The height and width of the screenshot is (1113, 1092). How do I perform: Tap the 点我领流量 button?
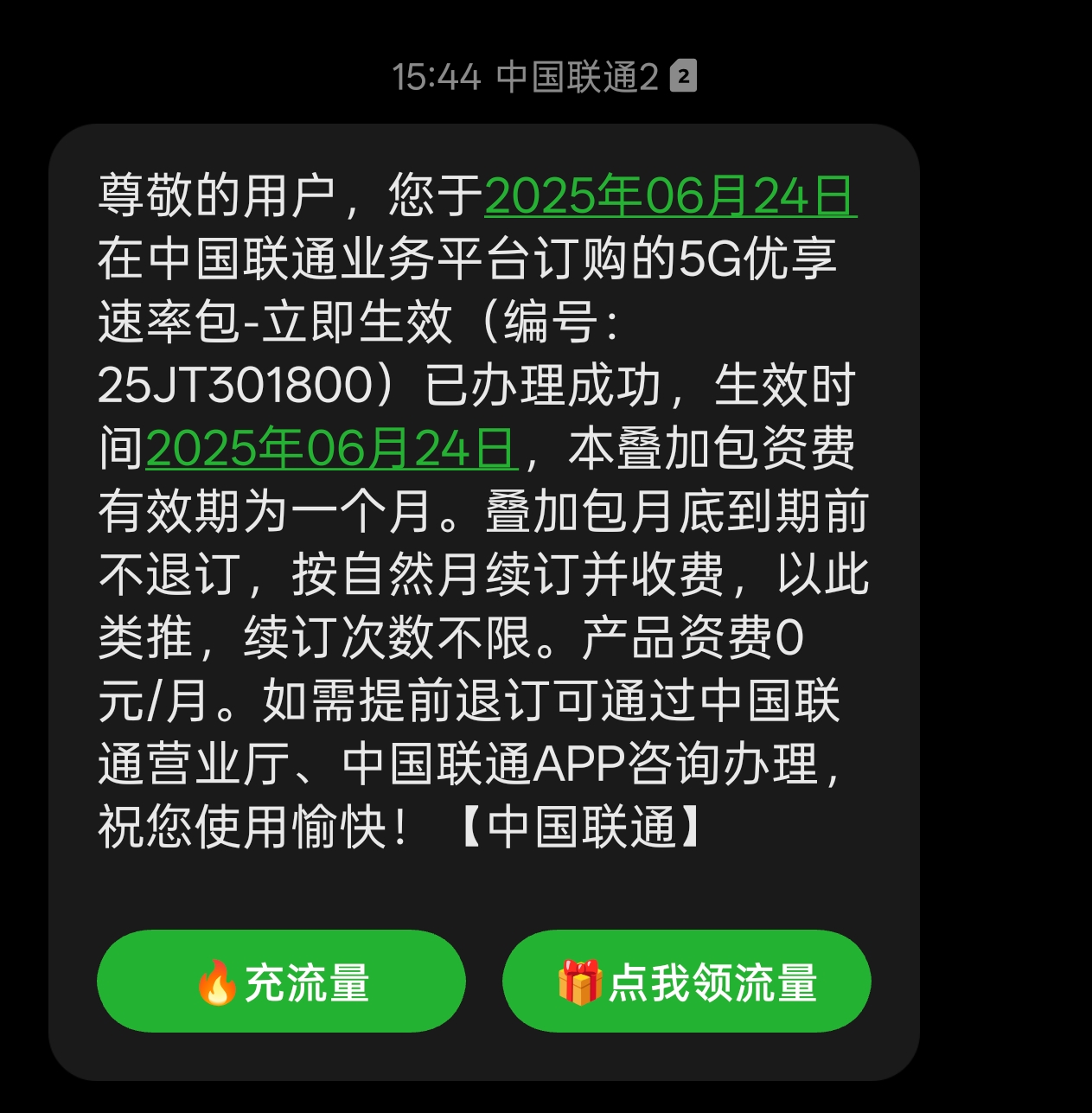[686, 982]
